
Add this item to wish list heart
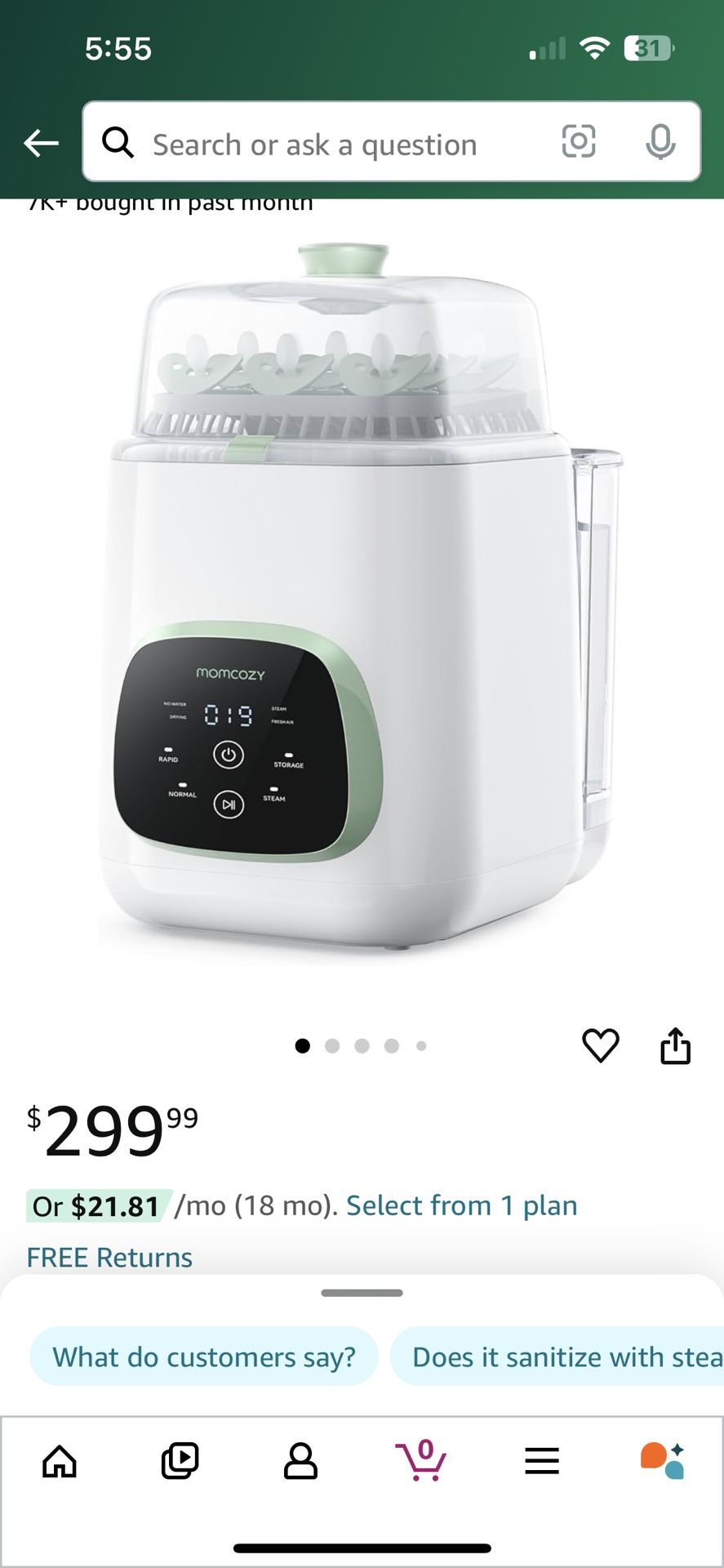click(x=600, y=1045)
